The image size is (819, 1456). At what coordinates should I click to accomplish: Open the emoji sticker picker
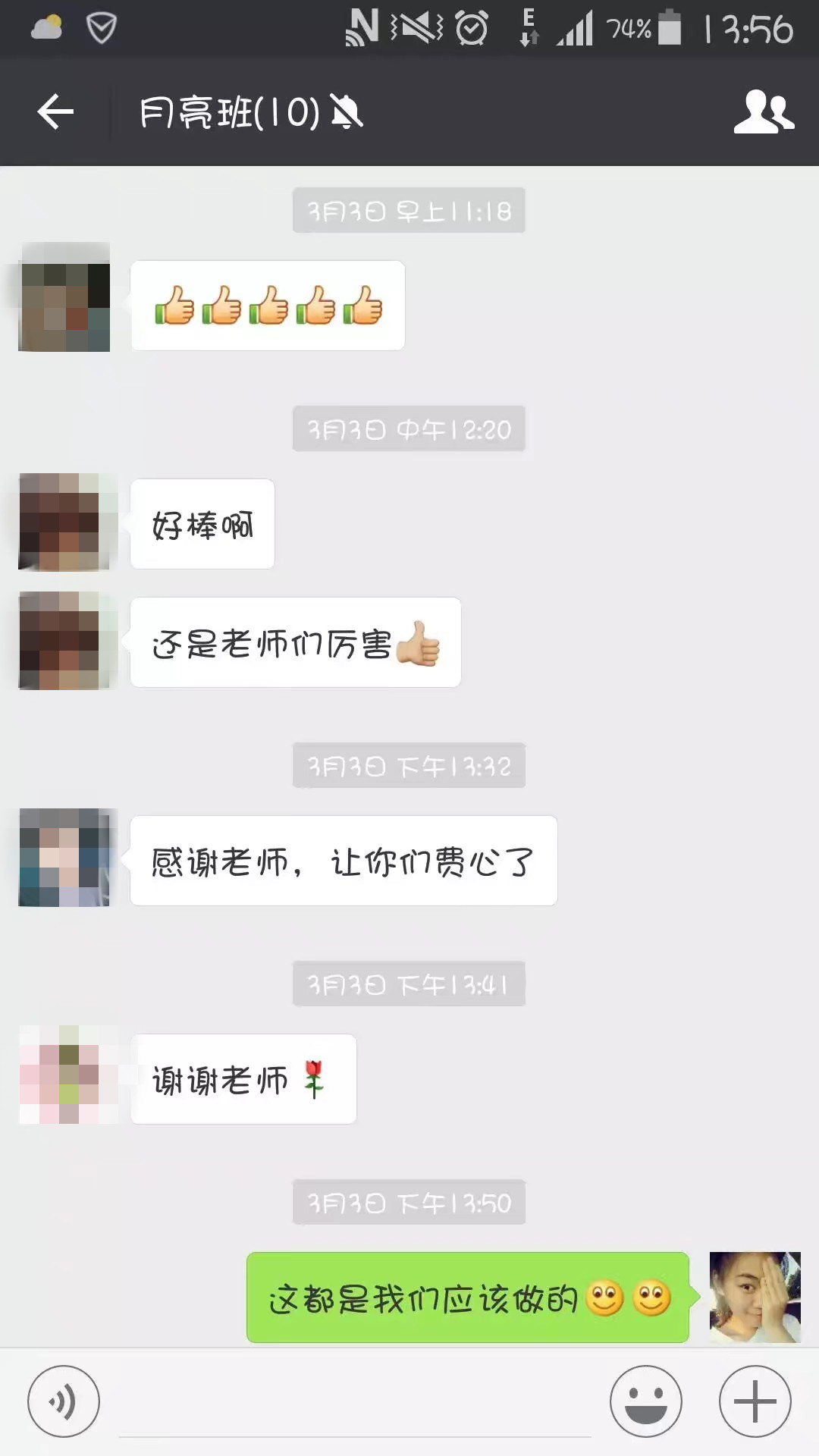(x=646, y=1401)
